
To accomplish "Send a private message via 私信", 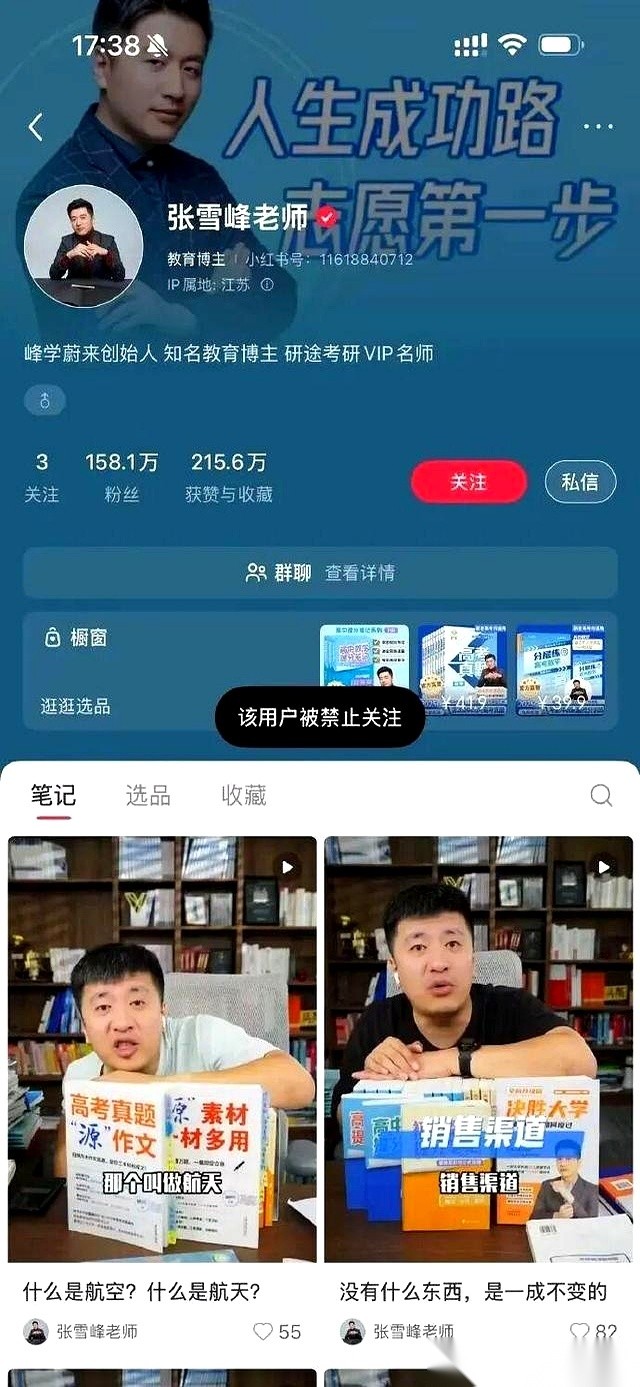I will [579, 482].
